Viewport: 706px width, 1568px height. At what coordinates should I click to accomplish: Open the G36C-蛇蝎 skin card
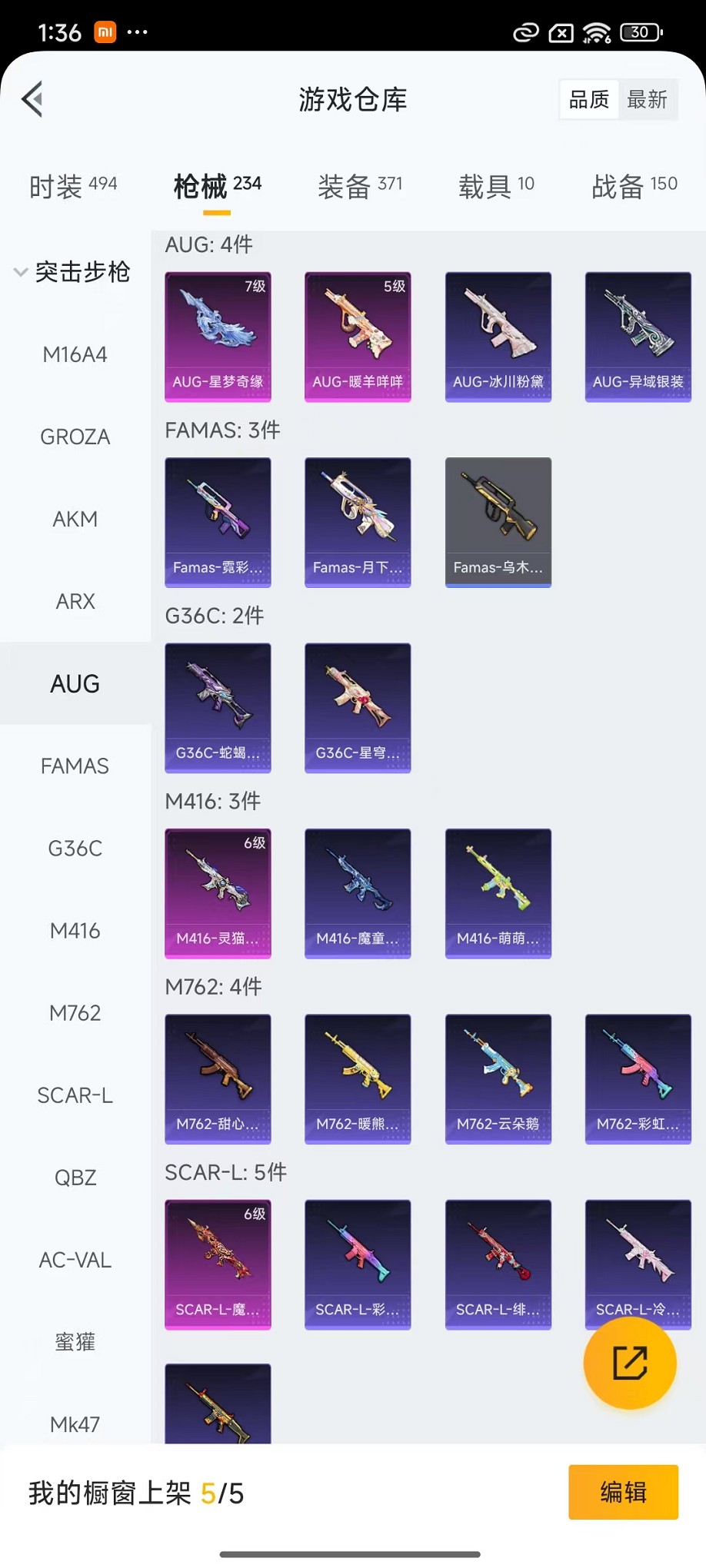(218, 707)
